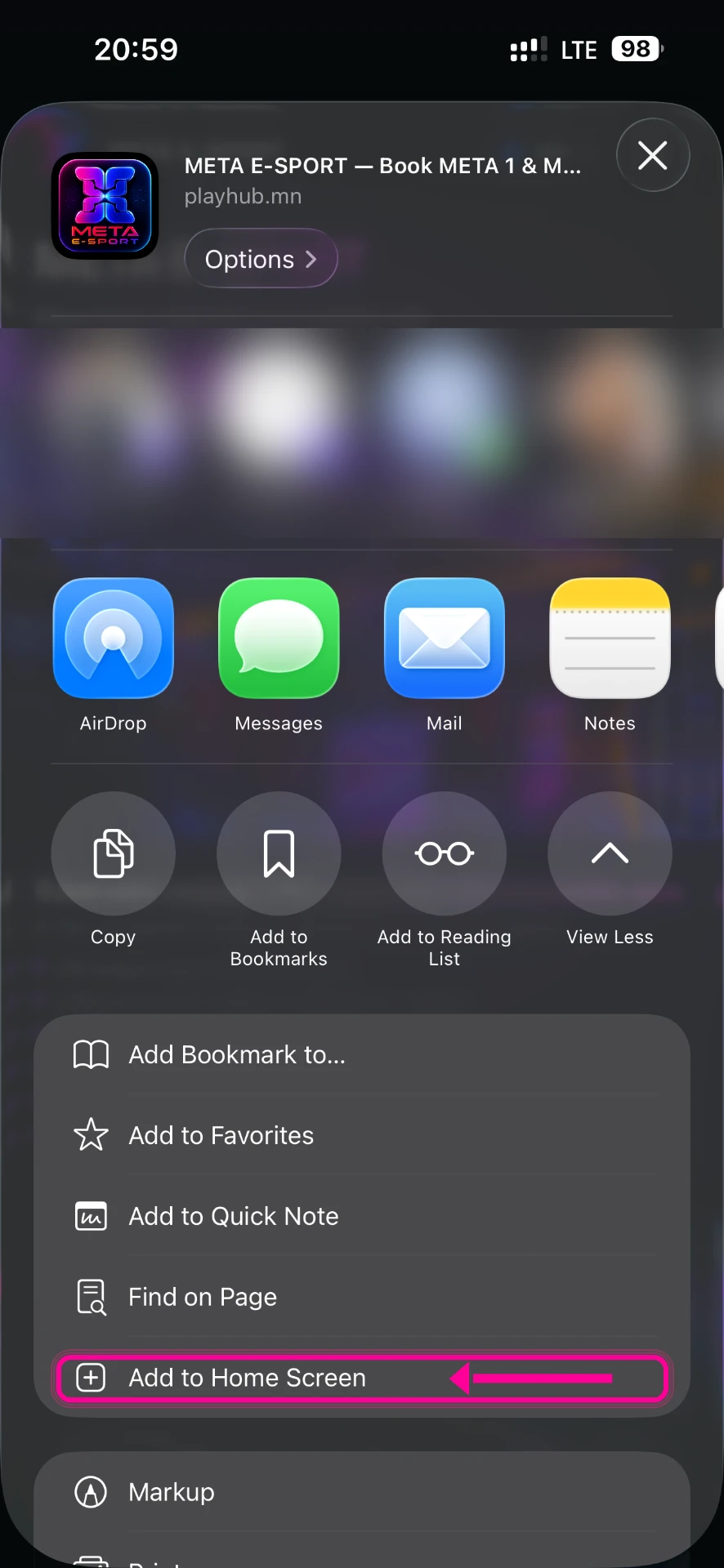The width and height of the screenshot is (724, 1568).
Task: Tap Add to Home Screen
Action: point(362,1378)
